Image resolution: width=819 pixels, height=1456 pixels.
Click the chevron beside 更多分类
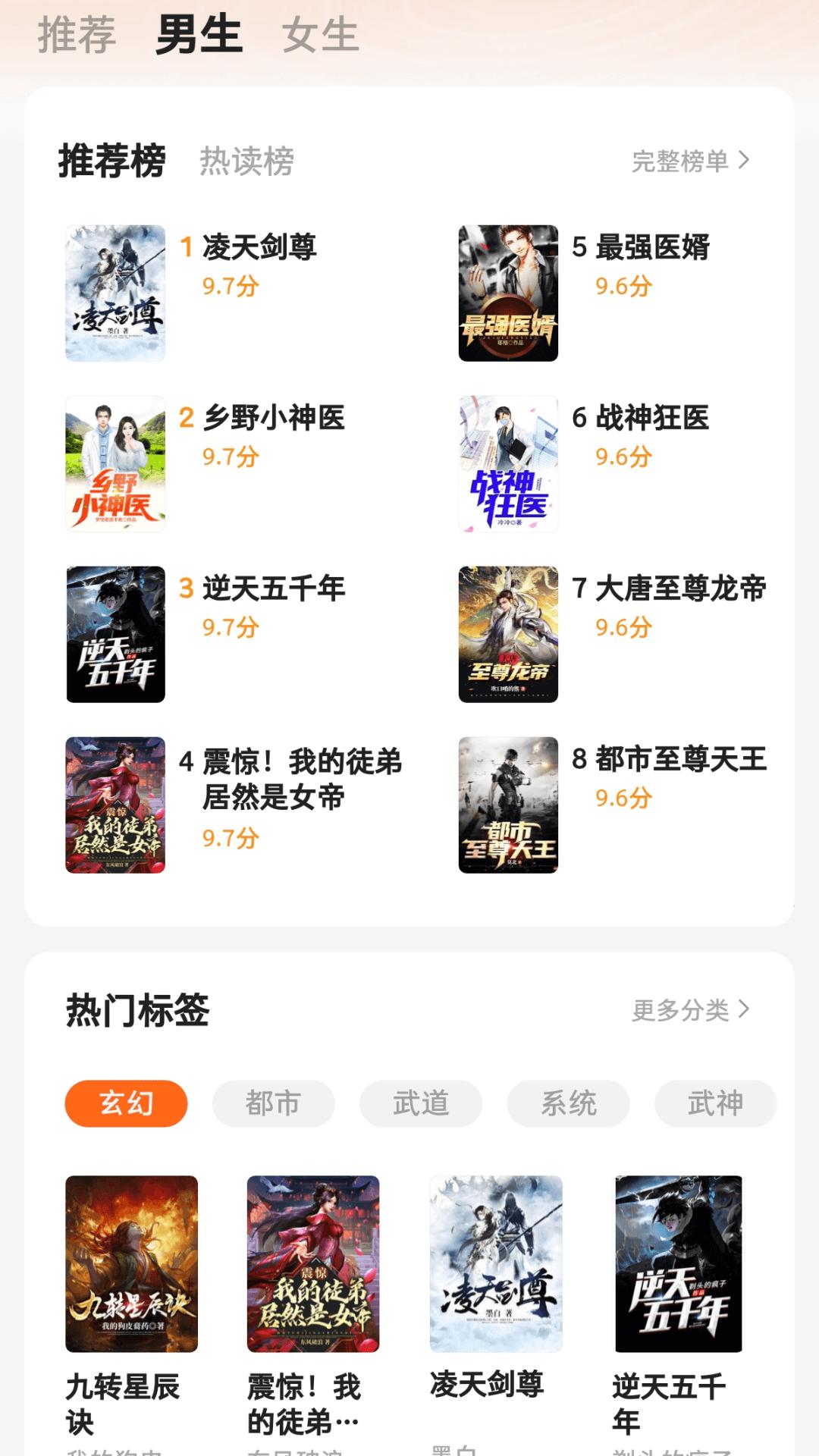coord(747,1009)
